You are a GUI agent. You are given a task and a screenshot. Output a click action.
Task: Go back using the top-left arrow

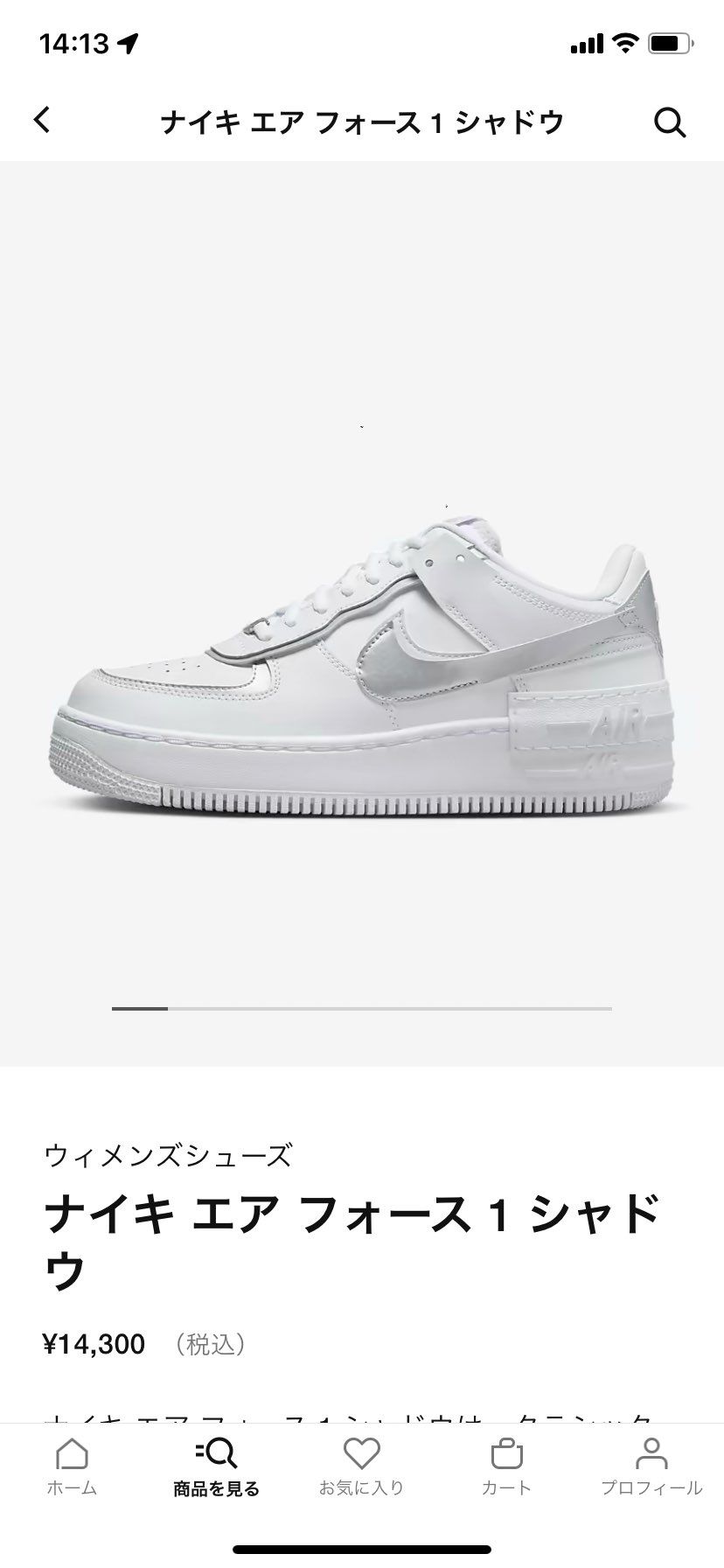coord(42,120)
